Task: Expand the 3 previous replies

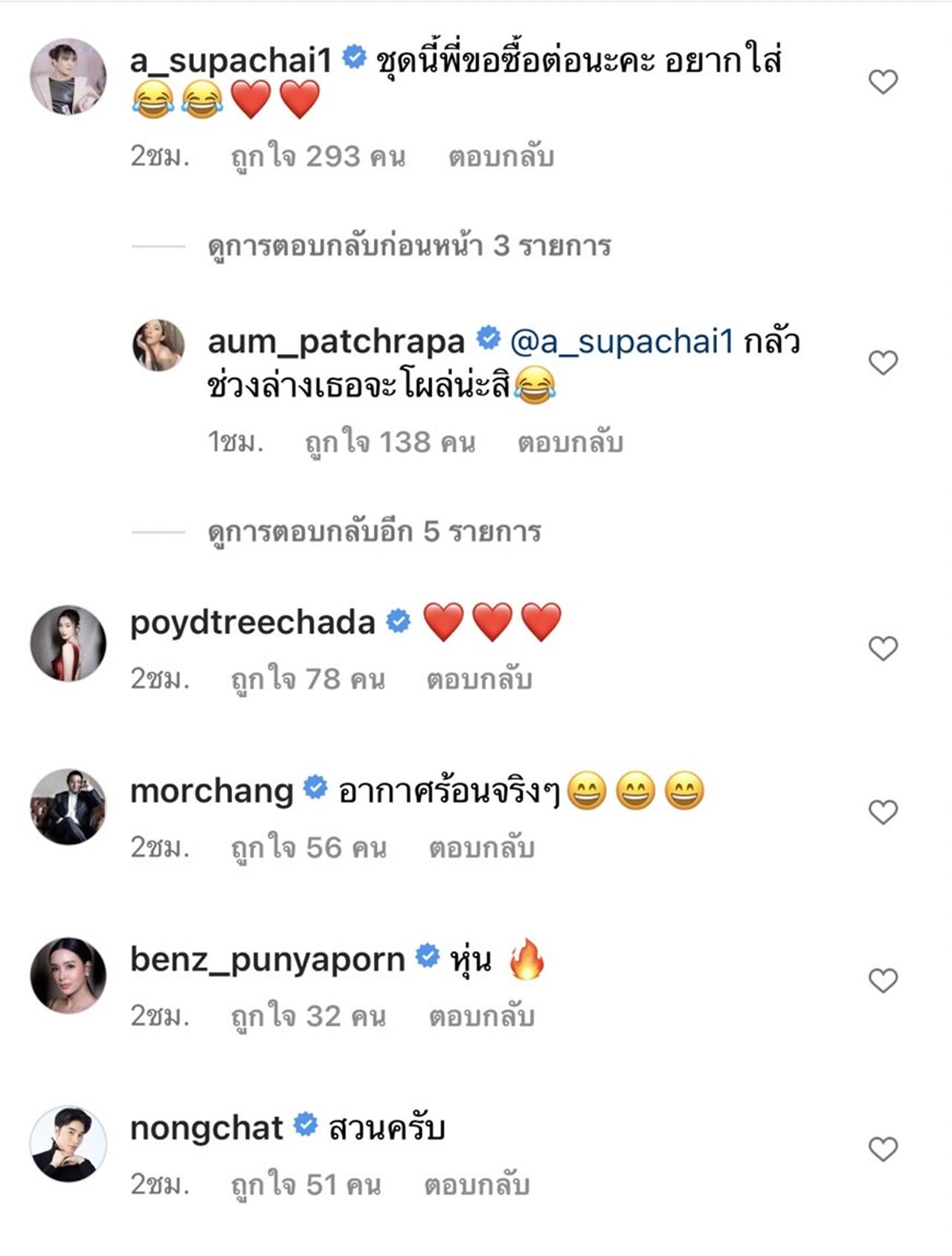Action: 409,246
